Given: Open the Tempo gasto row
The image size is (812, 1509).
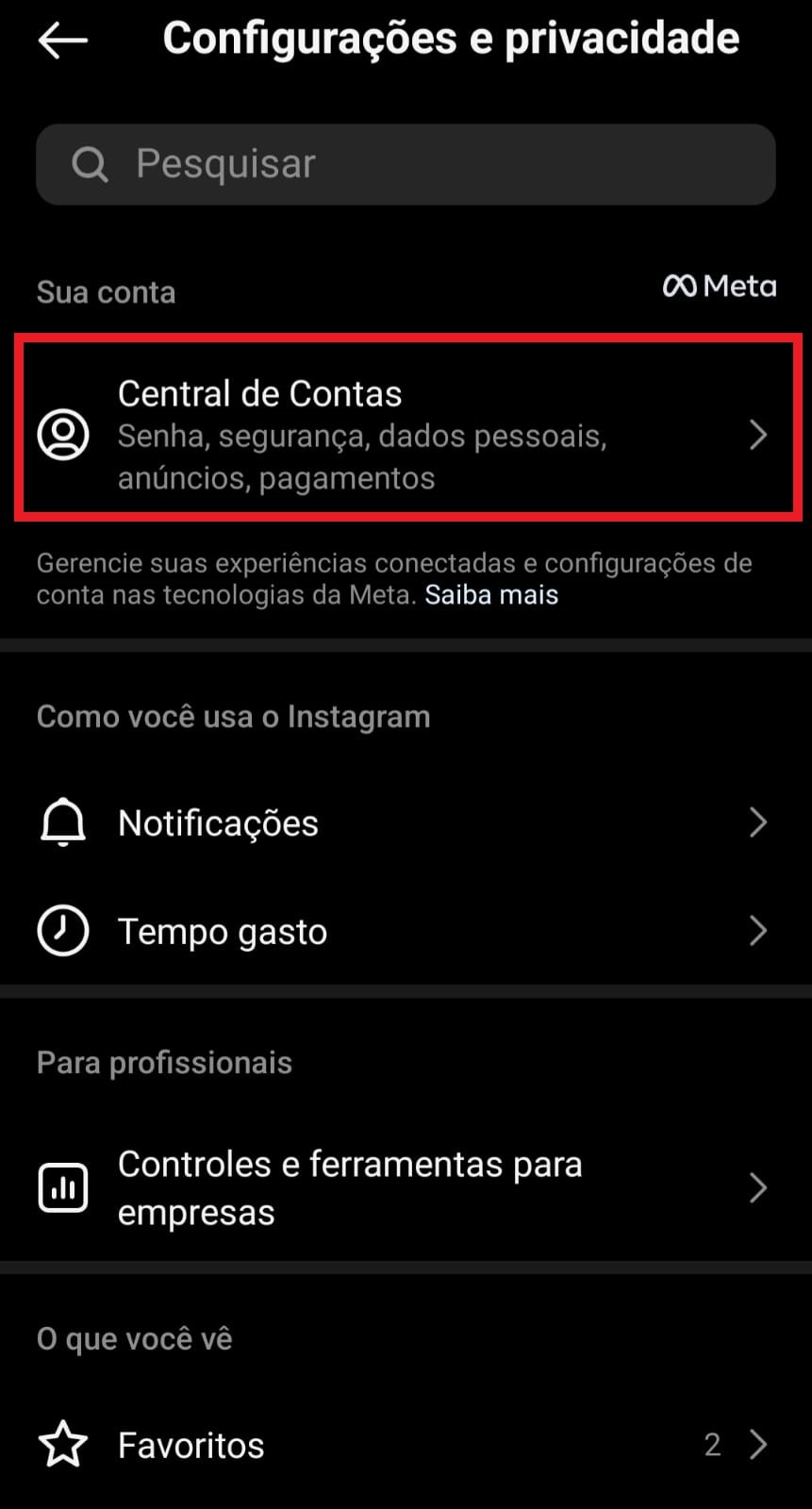Looking at the screenshot, I should click(x=406, y=932).
